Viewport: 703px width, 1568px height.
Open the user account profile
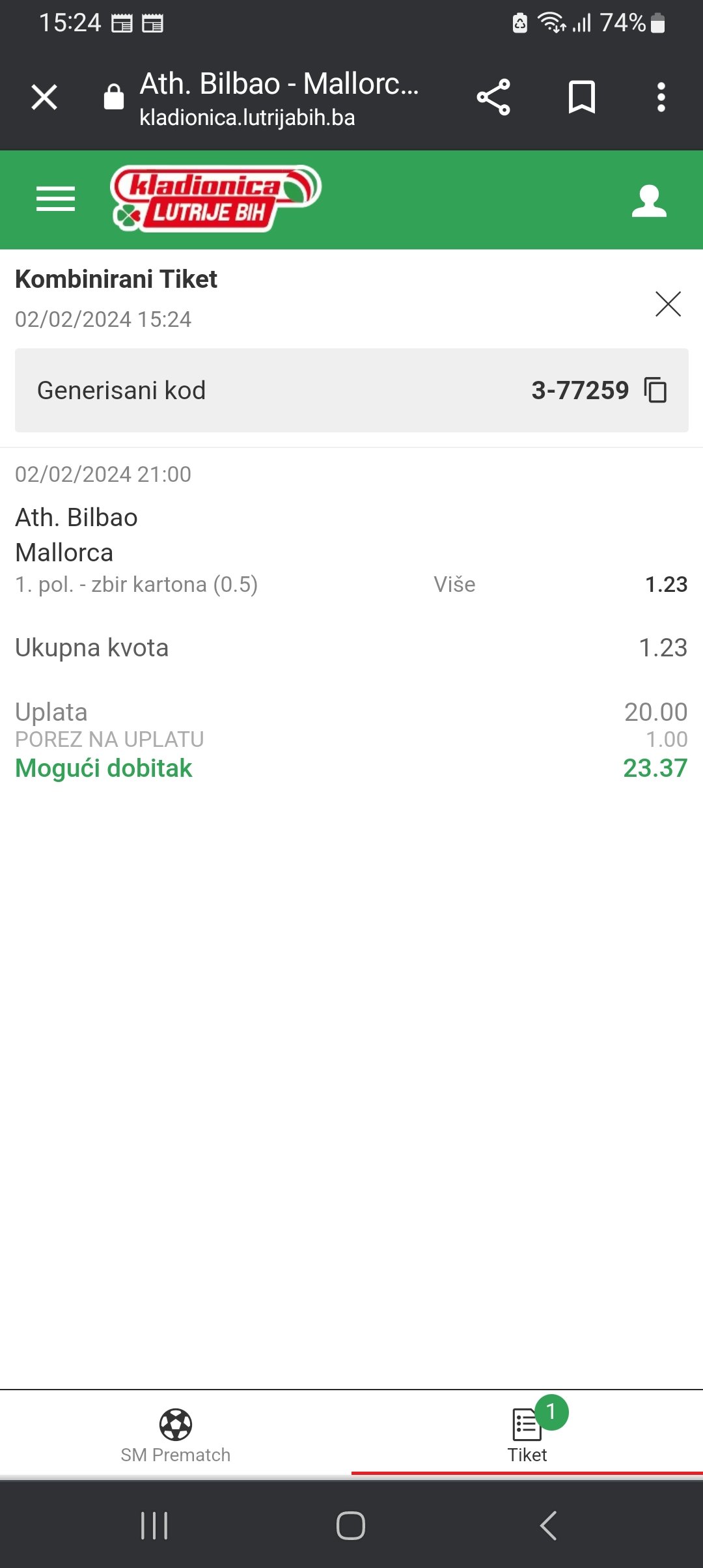coord(649,200)
